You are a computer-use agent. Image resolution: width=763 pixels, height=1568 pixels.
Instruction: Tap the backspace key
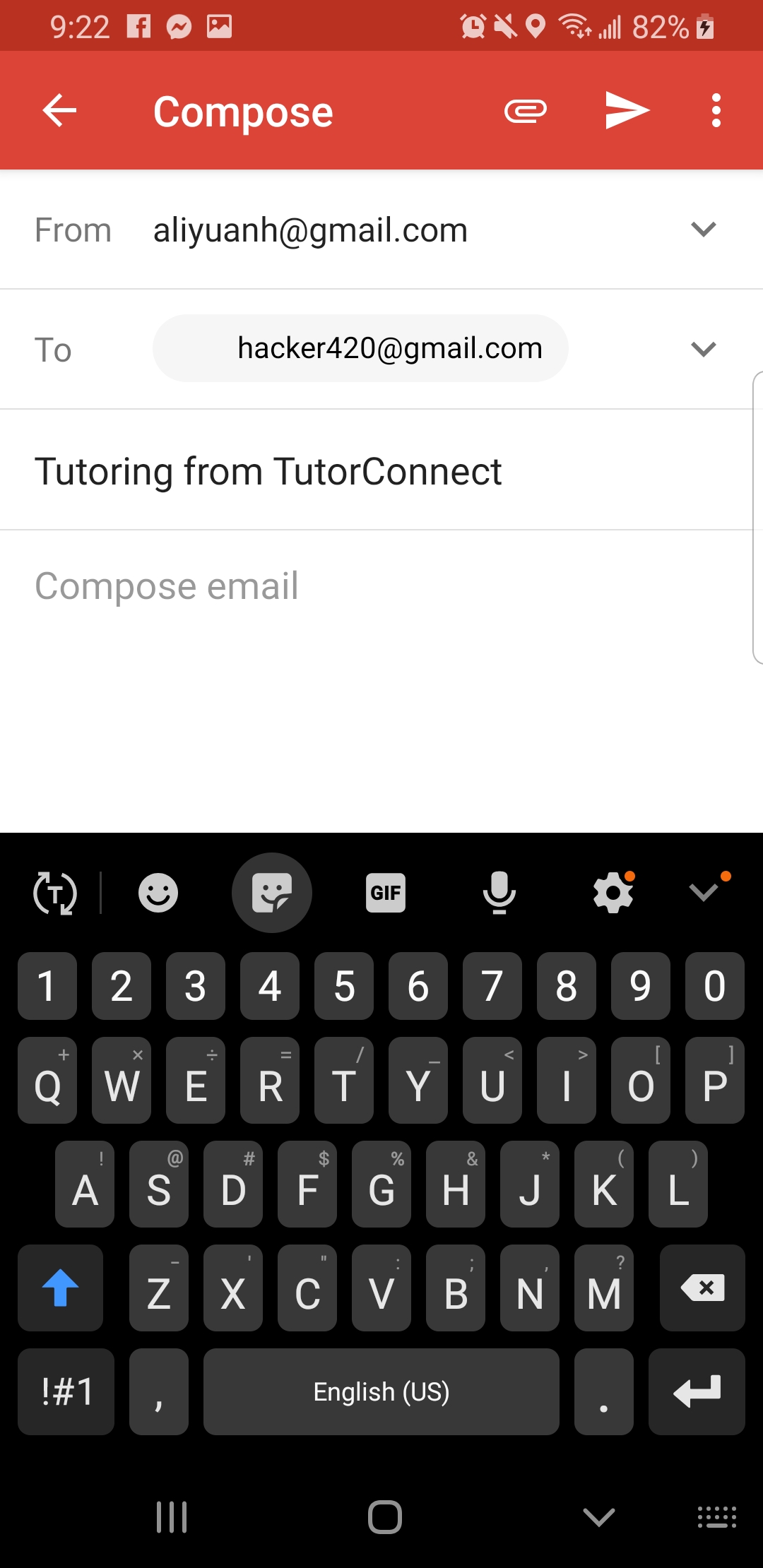702,1288
